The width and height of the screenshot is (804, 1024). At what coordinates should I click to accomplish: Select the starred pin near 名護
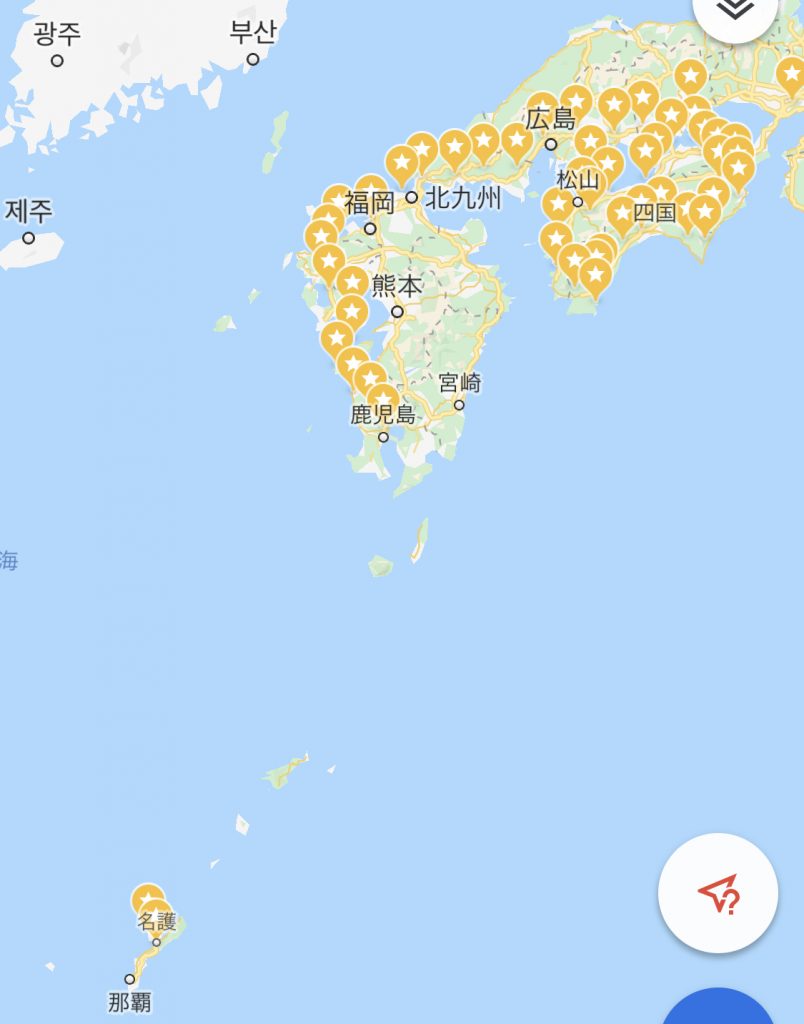(148, 900)
